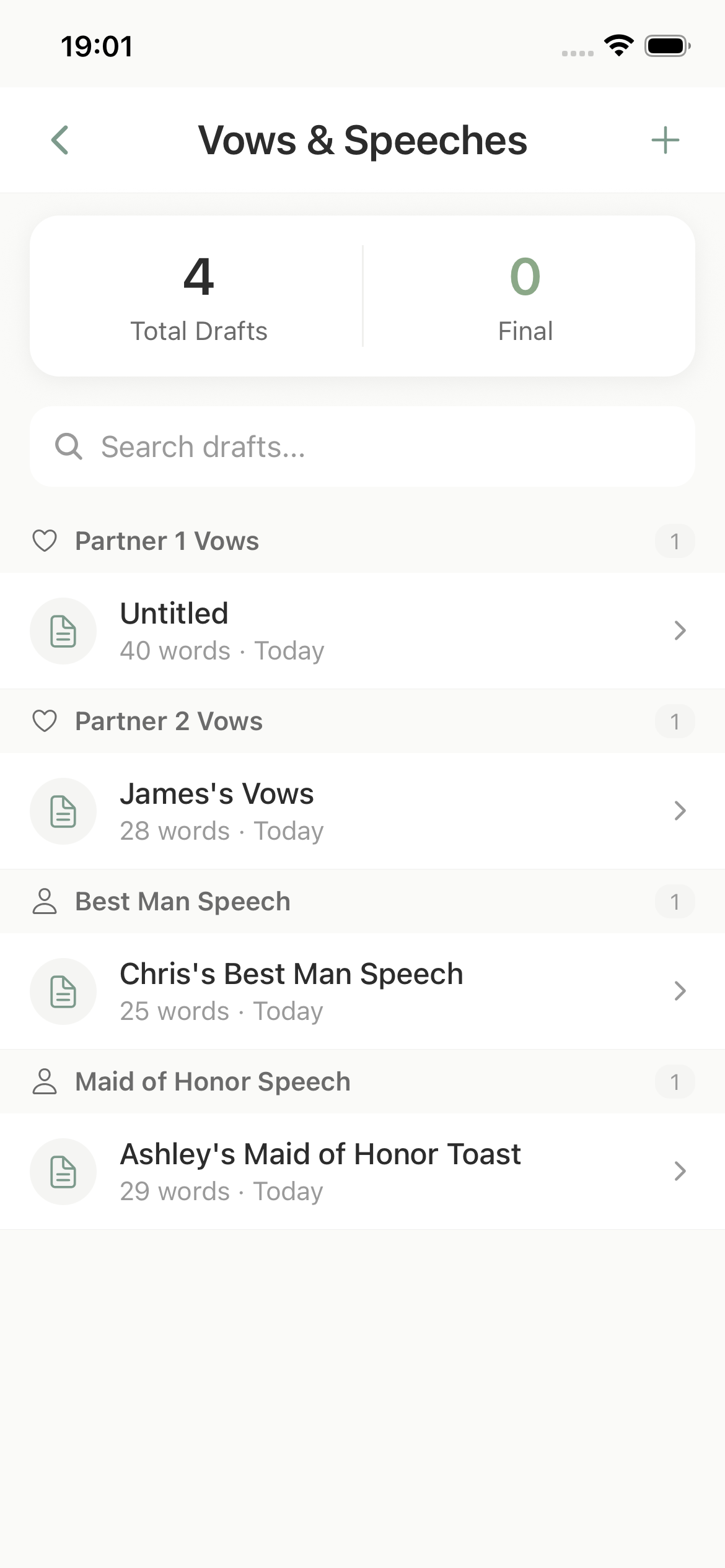This screenshot has width=725, height=1568.
Task: Click the heart icon beside Partner 2 Vows
Action: click(x=46, y=720)
